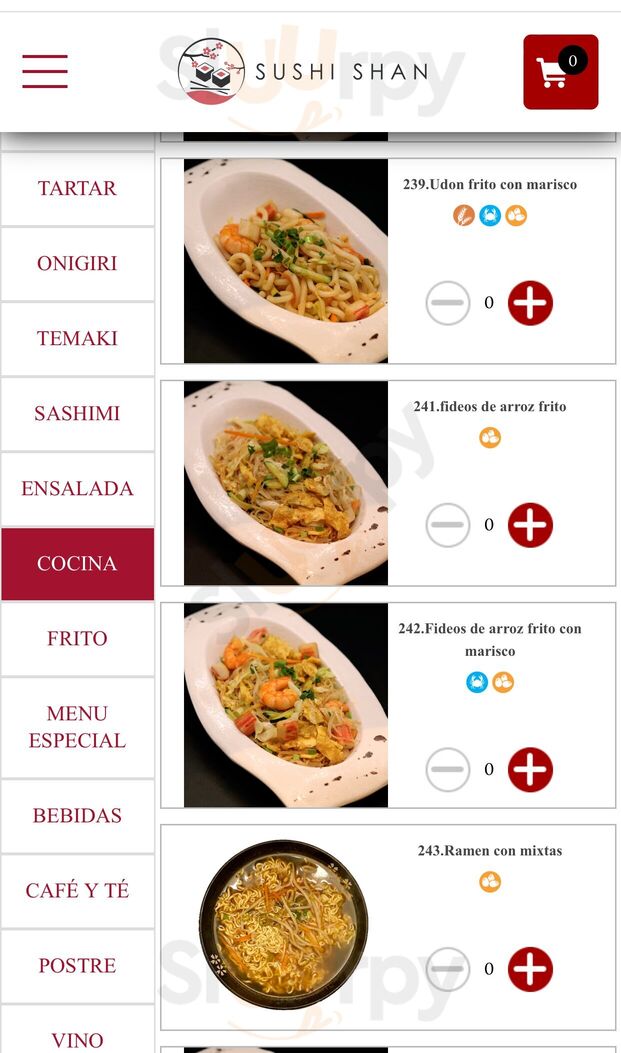Open the hamburger menu
The height and width of the screenshot is (1053, 621).
coord(45,71)
